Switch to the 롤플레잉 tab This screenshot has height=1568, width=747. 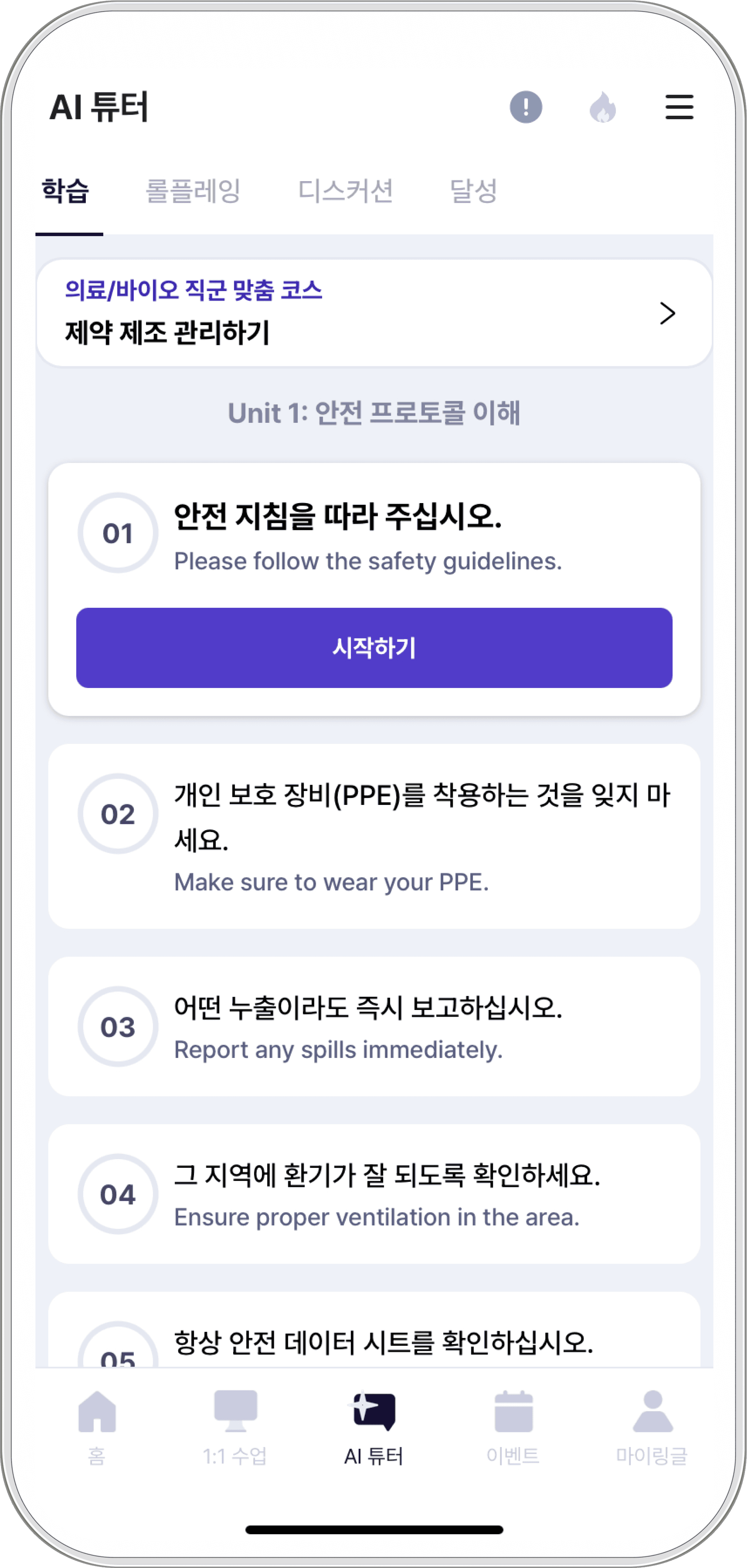click(x=193, y=191)
